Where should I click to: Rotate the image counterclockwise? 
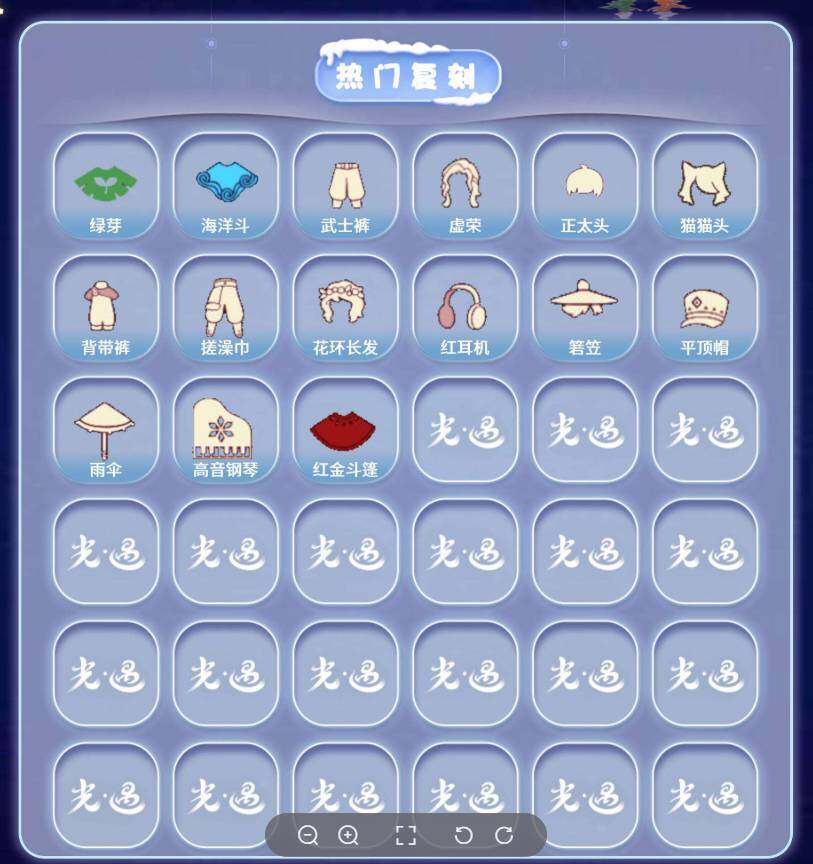pyautogui.click(x=463, y=835)
